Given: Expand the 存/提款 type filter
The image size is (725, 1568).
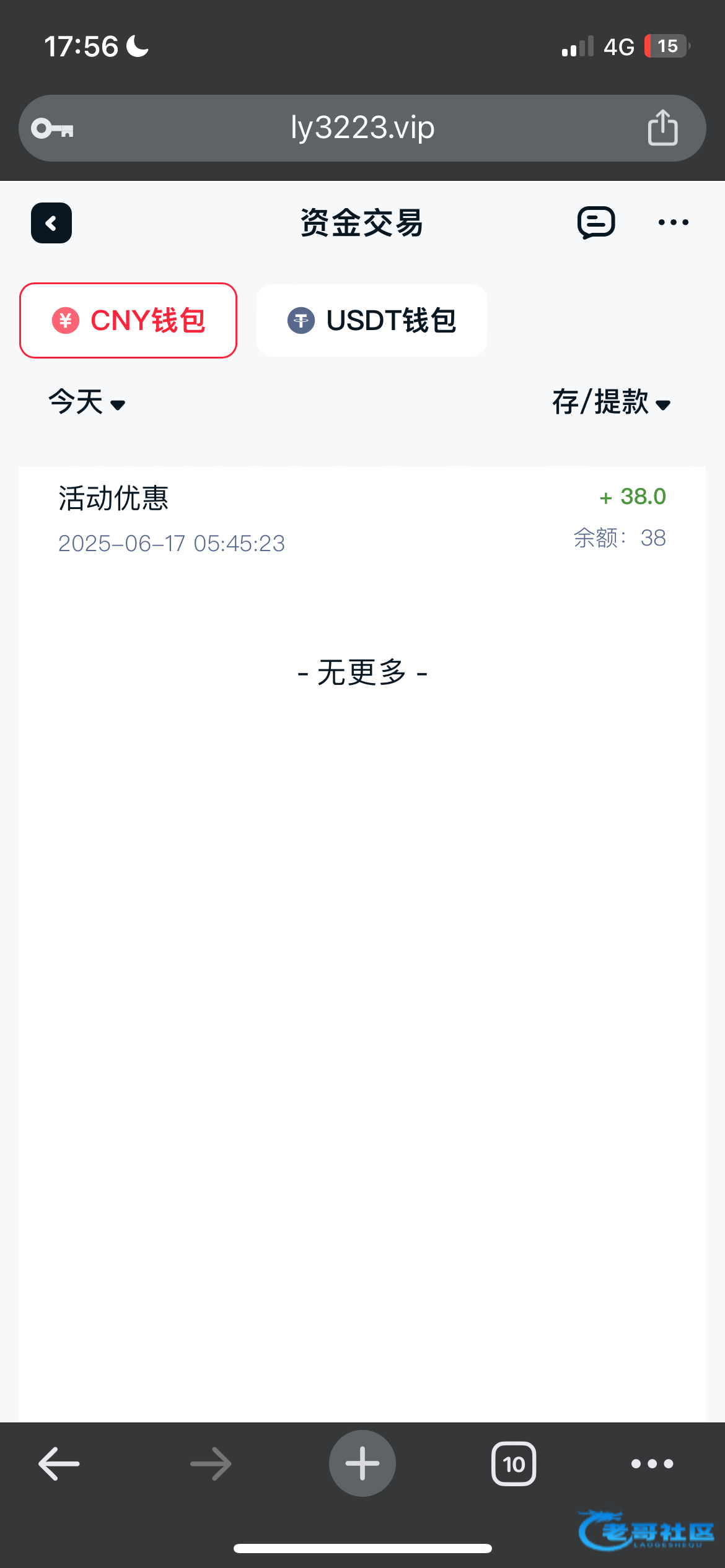Looking at the screenshot, I should (x=611, y=403).
